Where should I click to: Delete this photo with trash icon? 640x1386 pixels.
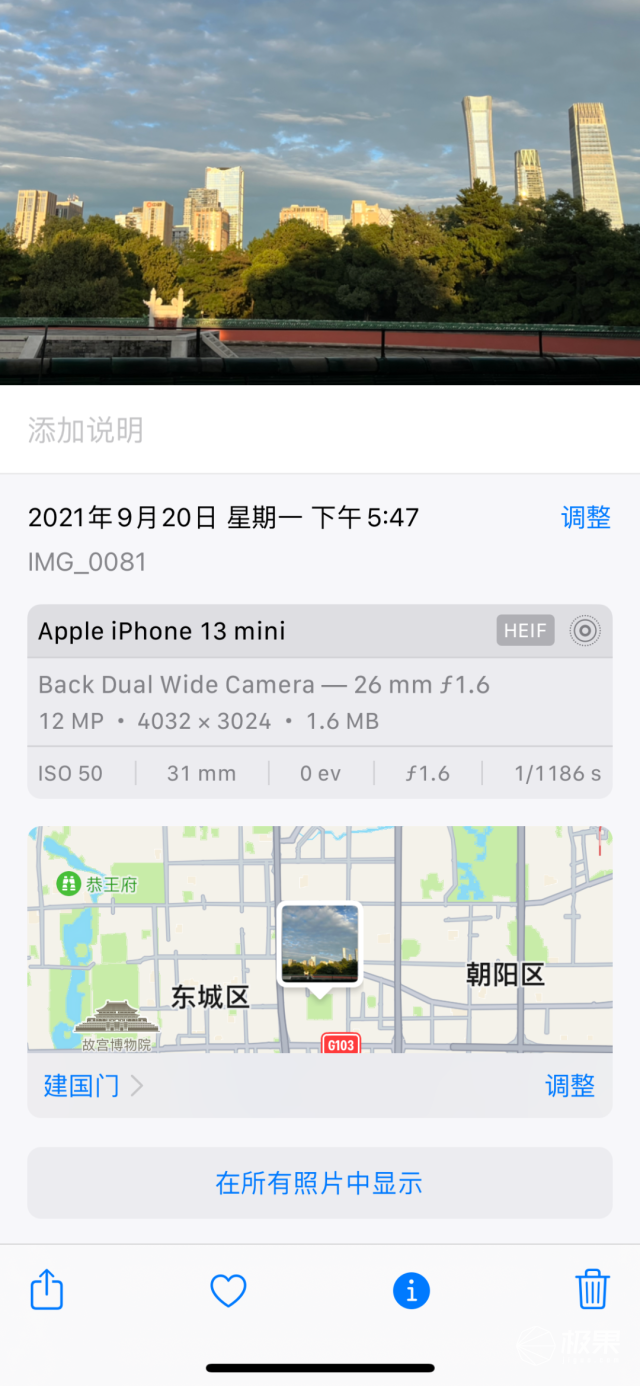tap(593, 1289)
